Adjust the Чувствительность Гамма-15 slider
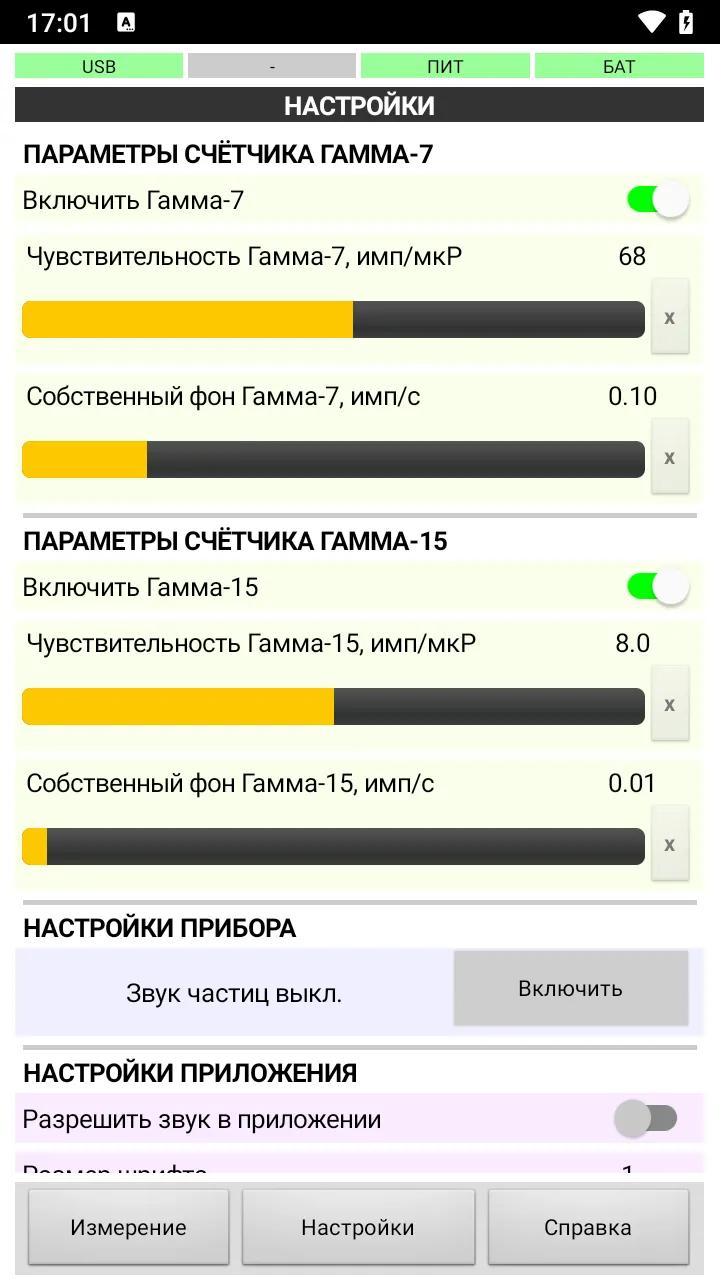The image size is (720, 1280). tap(333, 706)
